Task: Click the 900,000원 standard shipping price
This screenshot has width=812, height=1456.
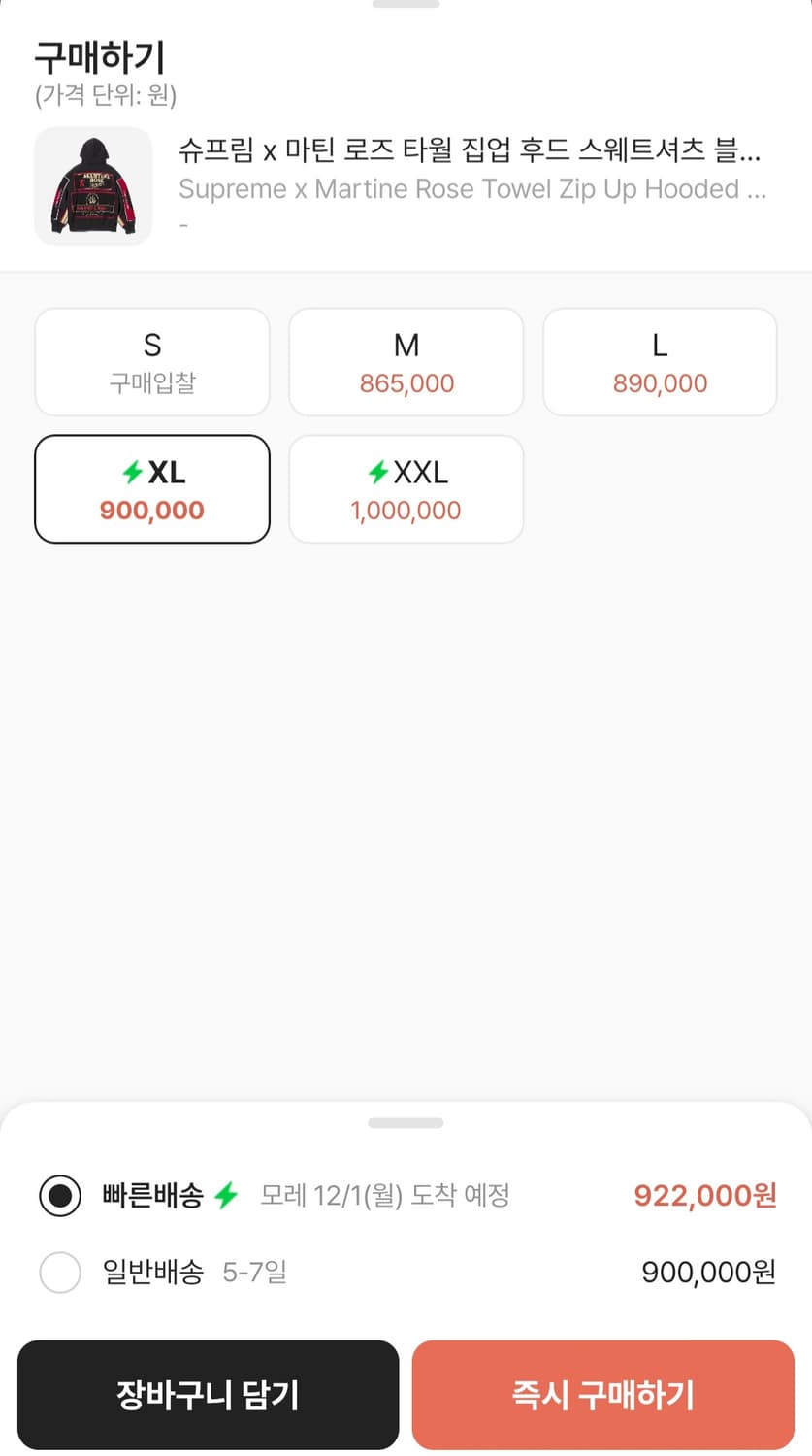Action: (706, 1272)
